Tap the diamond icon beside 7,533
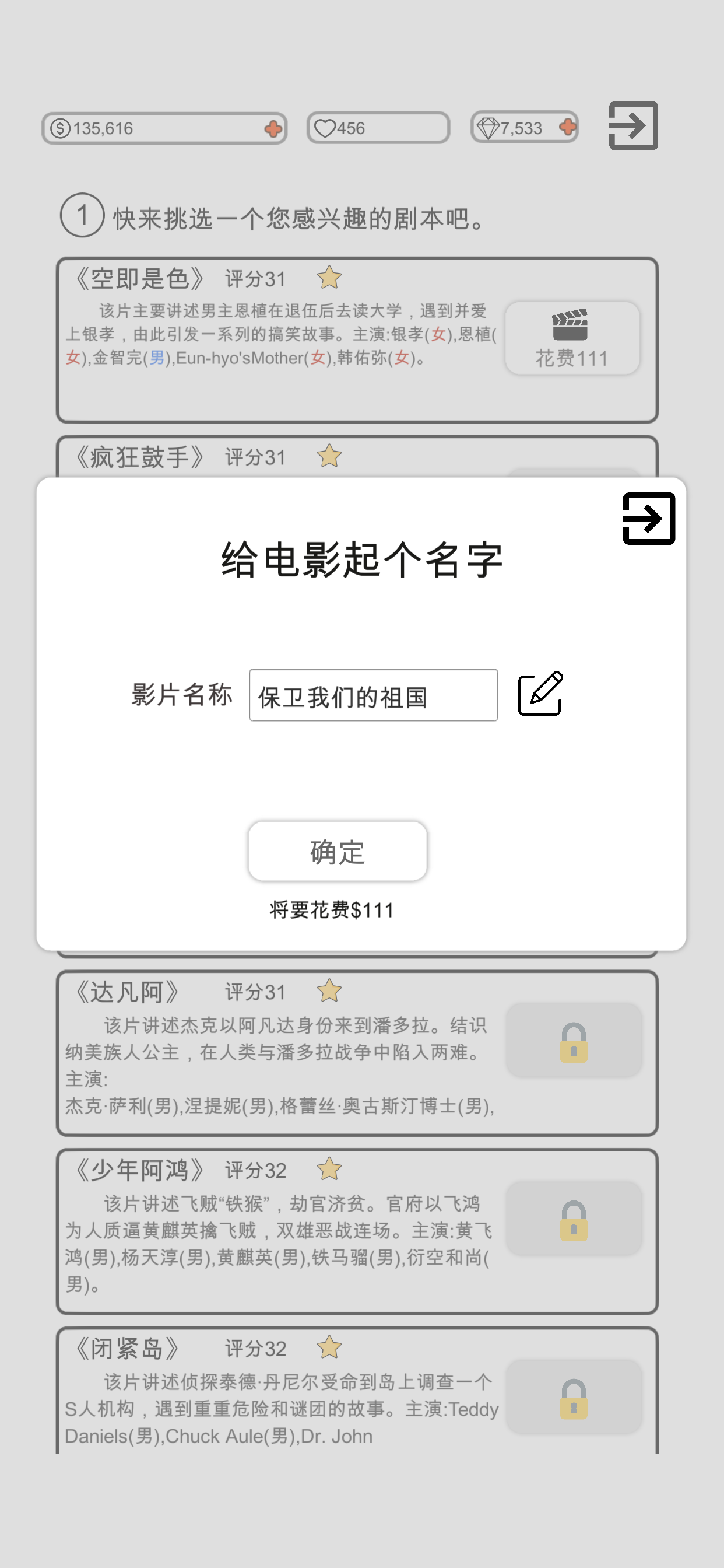This screenshot has width=724, height=1568. (487, 127)
